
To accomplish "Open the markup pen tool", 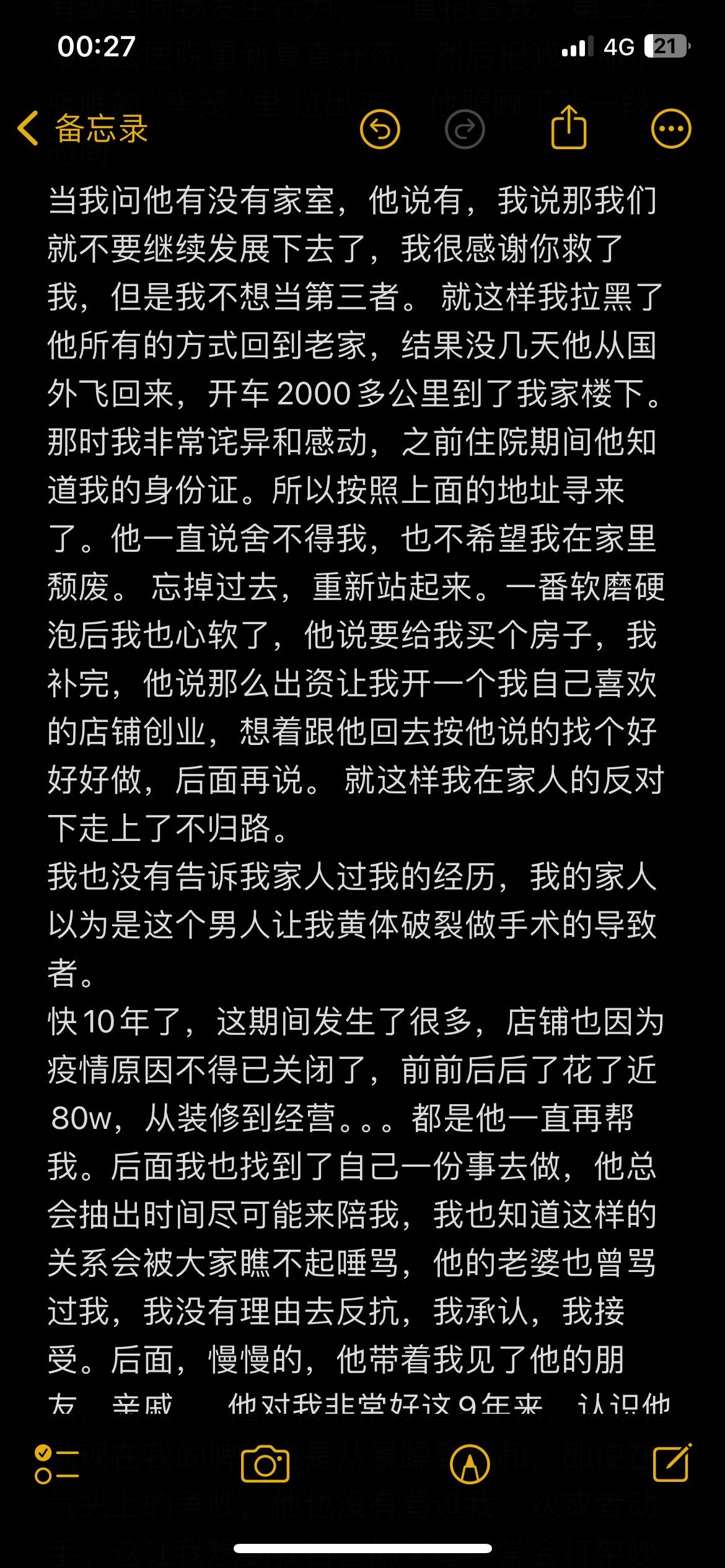I will click(469, 1464).
